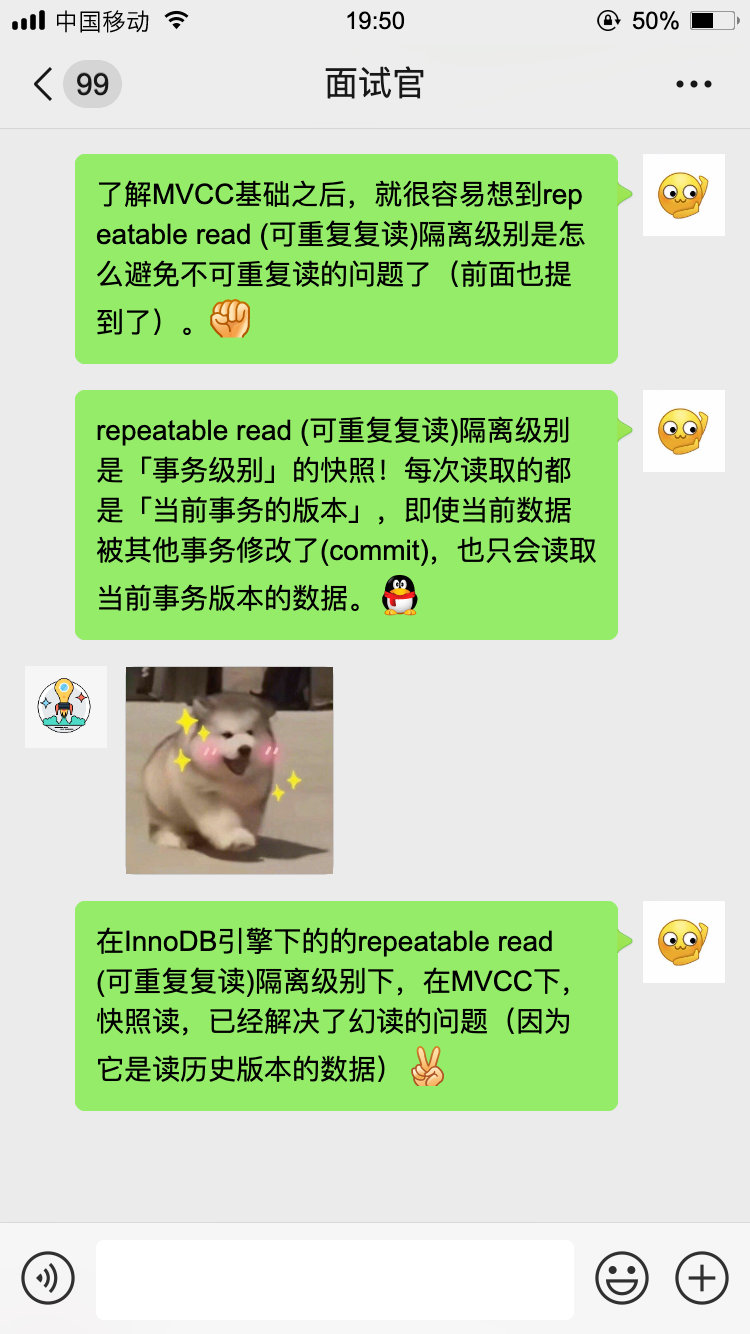Go back to the chat list
The width and height of the screenshot is (750, 1334).
(44, 84)
